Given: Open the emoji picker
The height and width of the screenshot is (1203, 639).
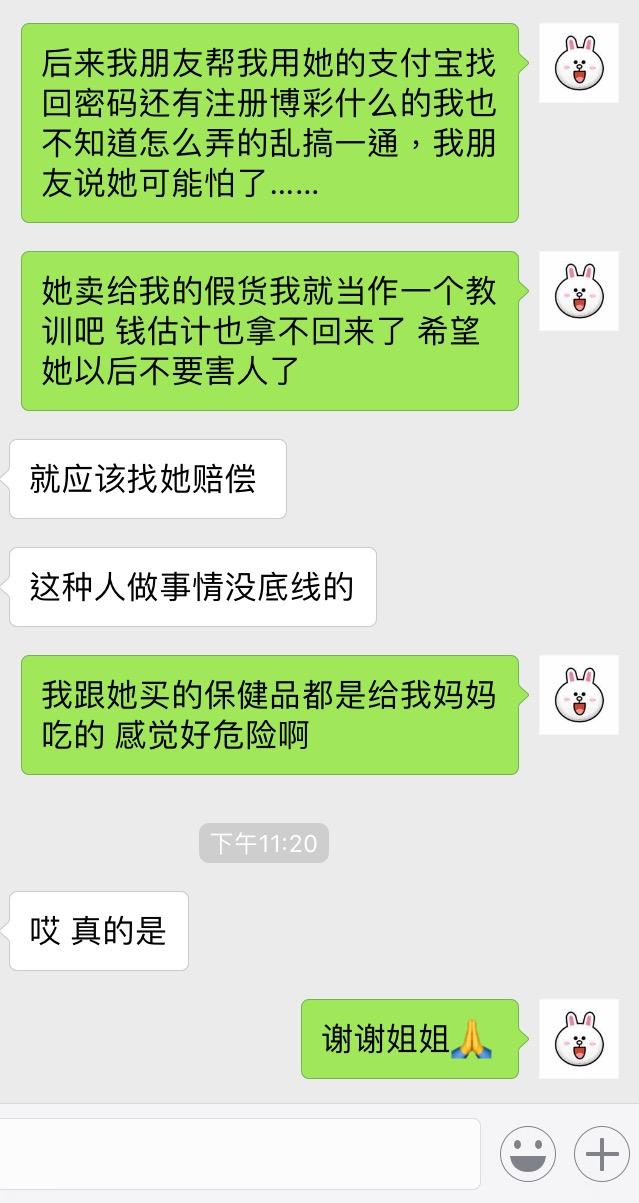Looking at the screenshot, I should pyautogui.click(x=528, y=1155).
